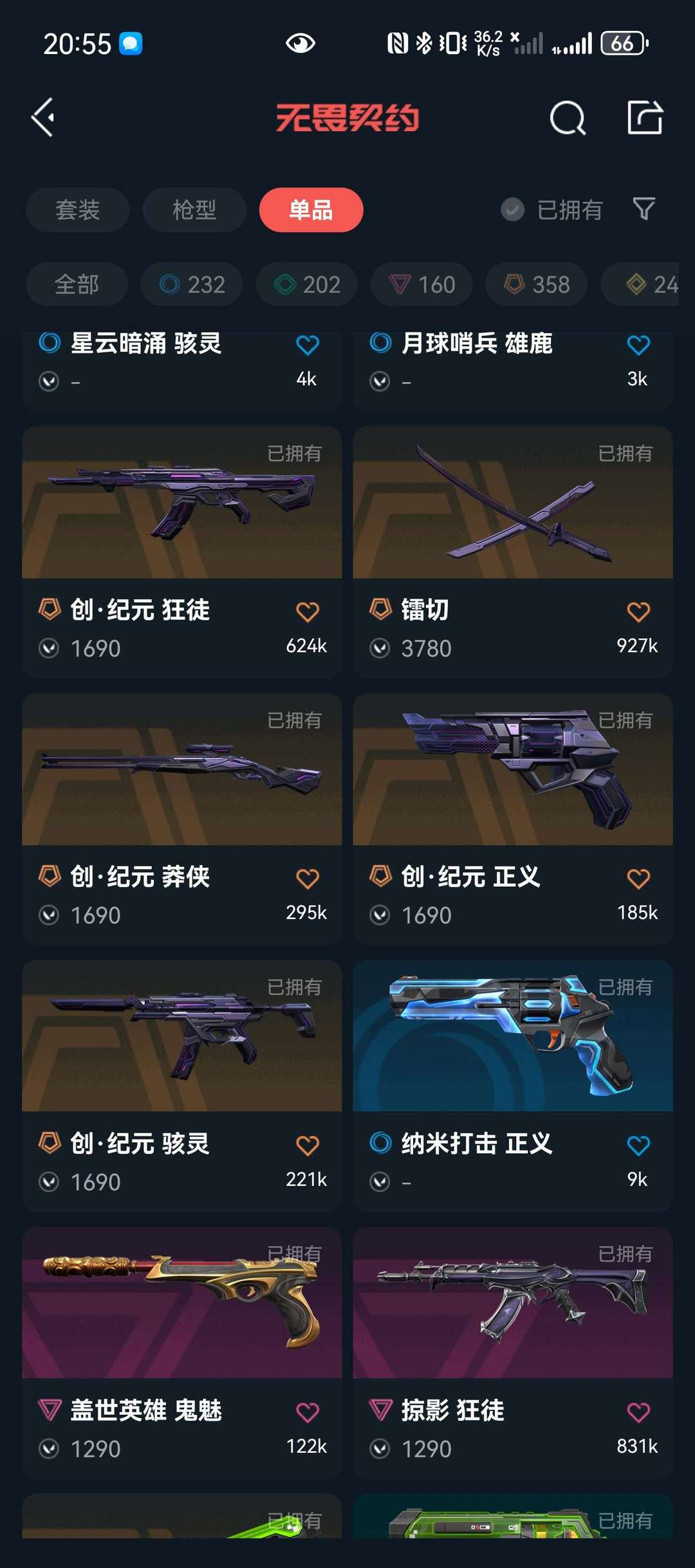This screenshot has height=1568, width=695.
Task: Filter by the 232 blue rarity chip
Action: pyautogui.click(x=192, y=284)
